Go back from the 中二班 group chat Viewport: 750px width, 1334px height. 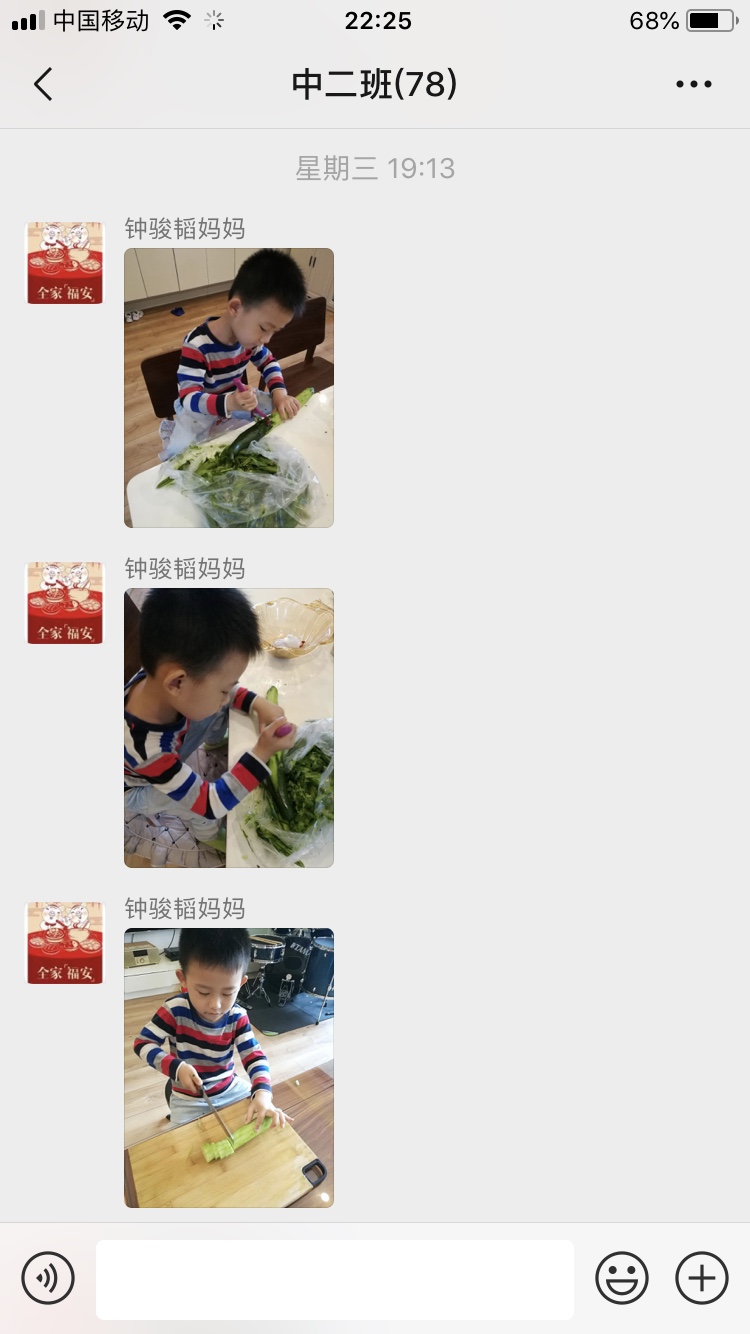[43, 85]
